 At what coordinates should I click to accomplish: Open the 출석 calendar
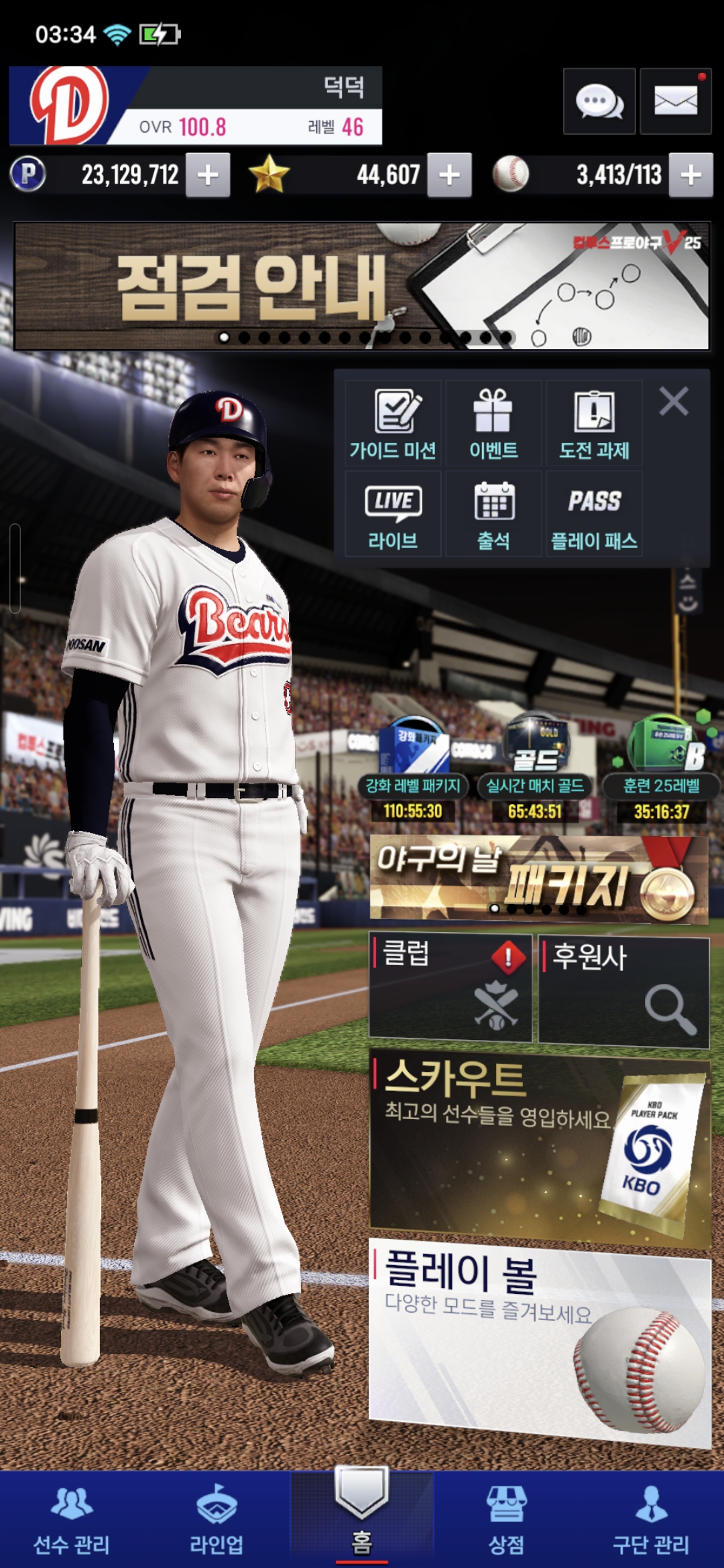pyautogui.click(x=493, y=515)
